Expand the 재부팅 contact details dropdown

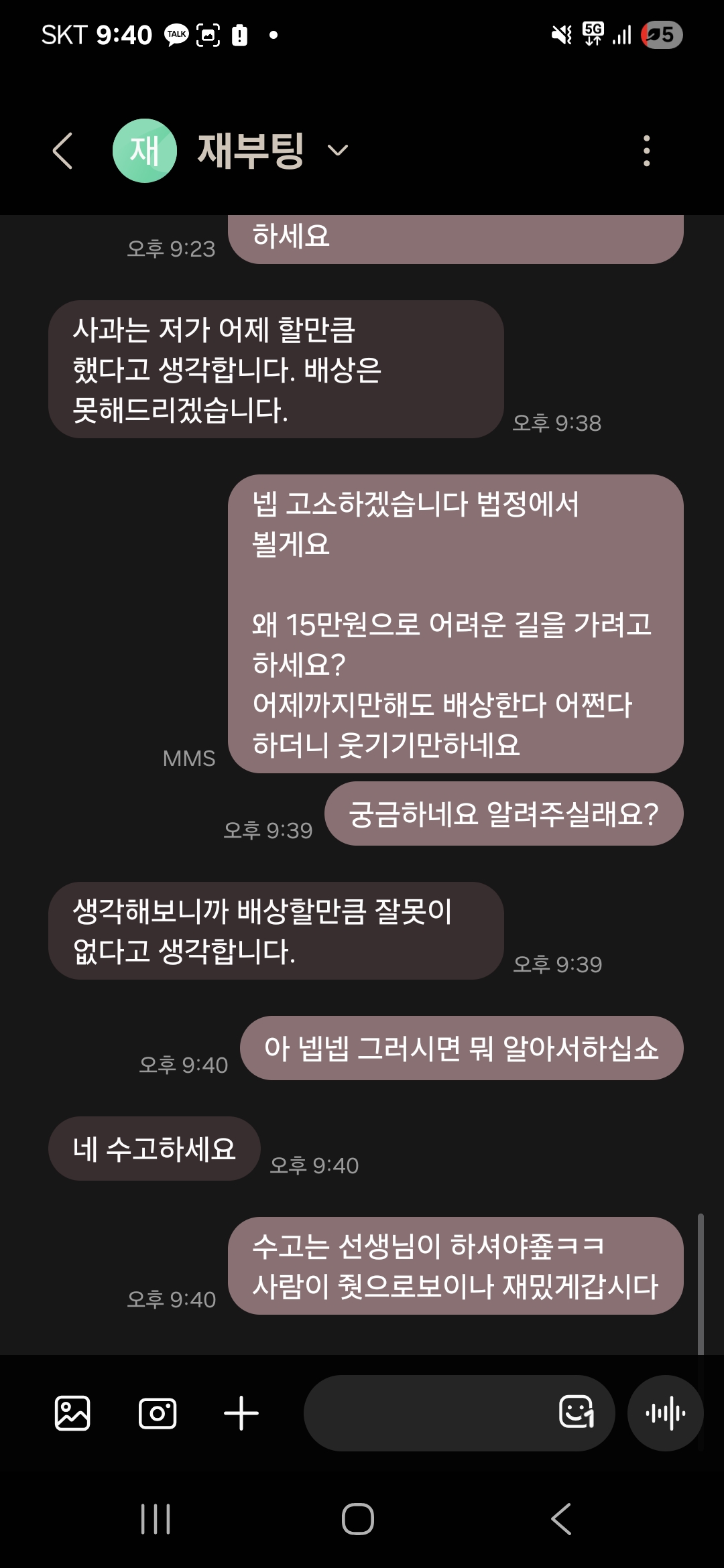point(338,151)
